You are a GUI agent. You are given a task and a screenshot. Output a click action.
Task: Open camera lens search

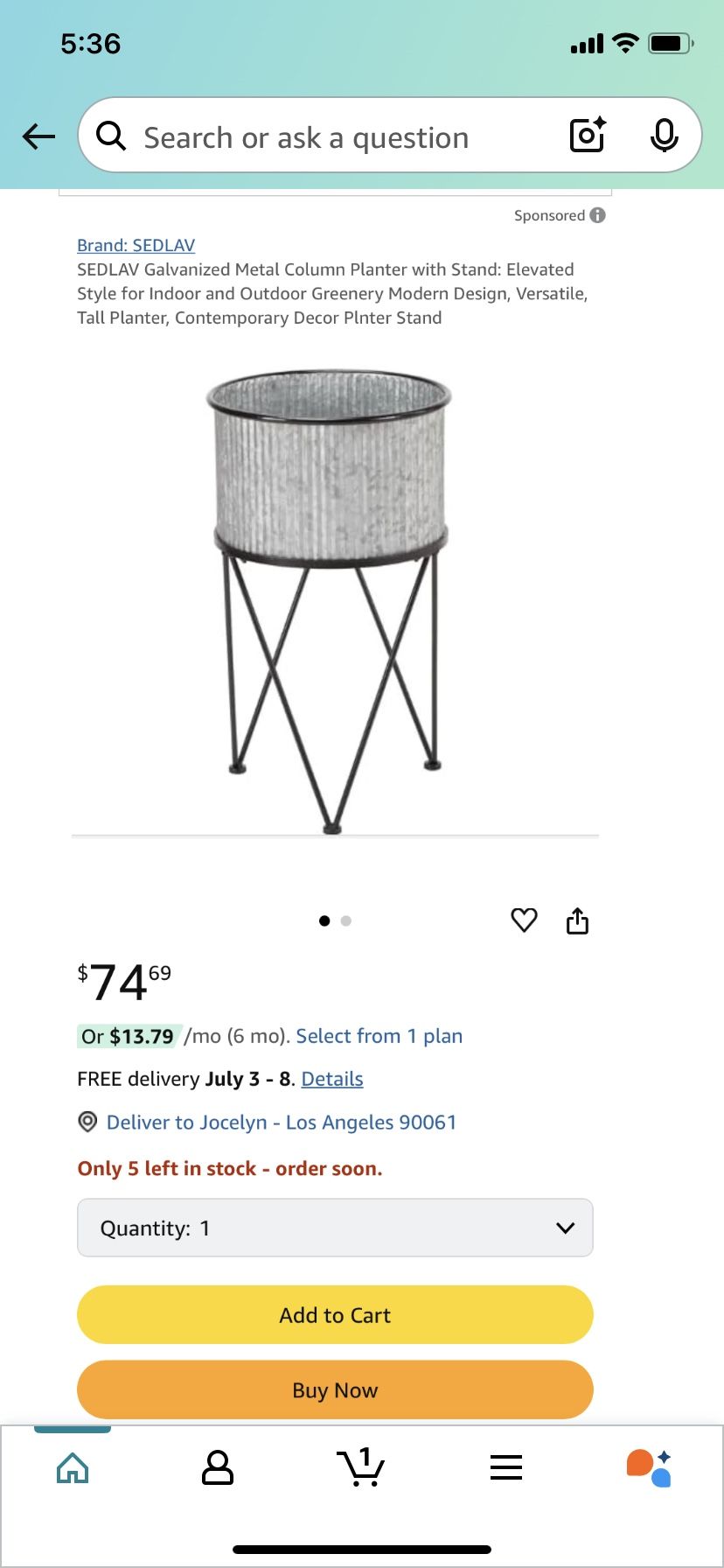pos(588,136)
